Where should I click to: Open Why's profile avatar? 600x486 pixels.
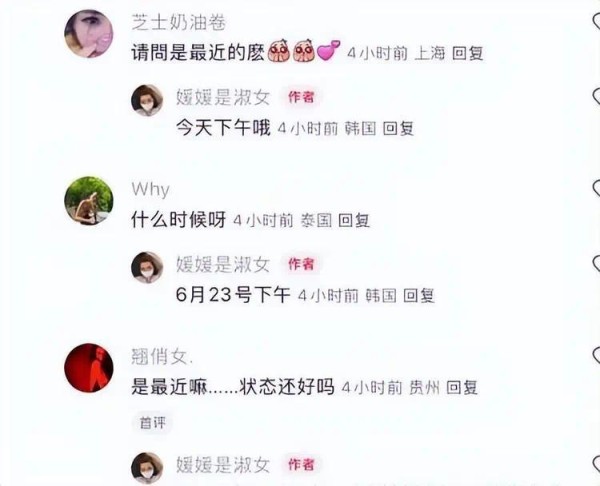click(x=88, y=201)
